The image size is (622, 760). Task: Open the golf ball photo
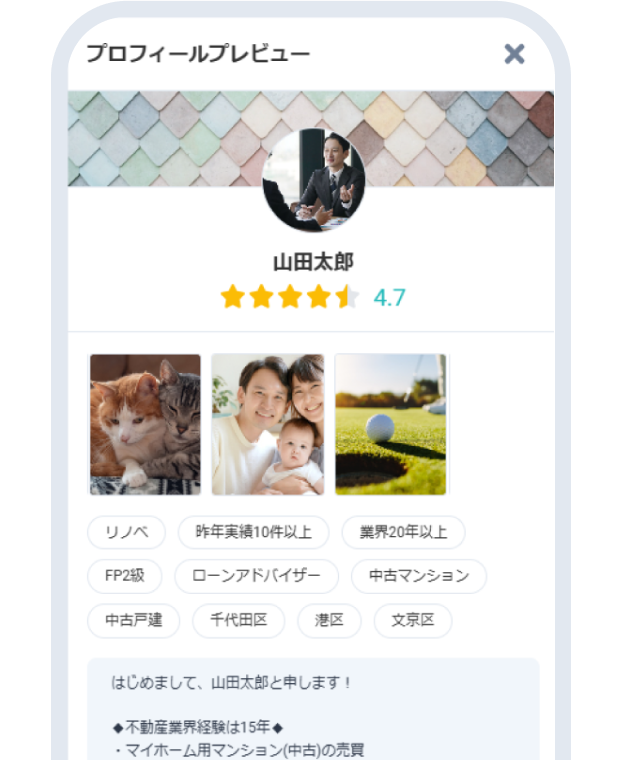click(x=391, y=424)
